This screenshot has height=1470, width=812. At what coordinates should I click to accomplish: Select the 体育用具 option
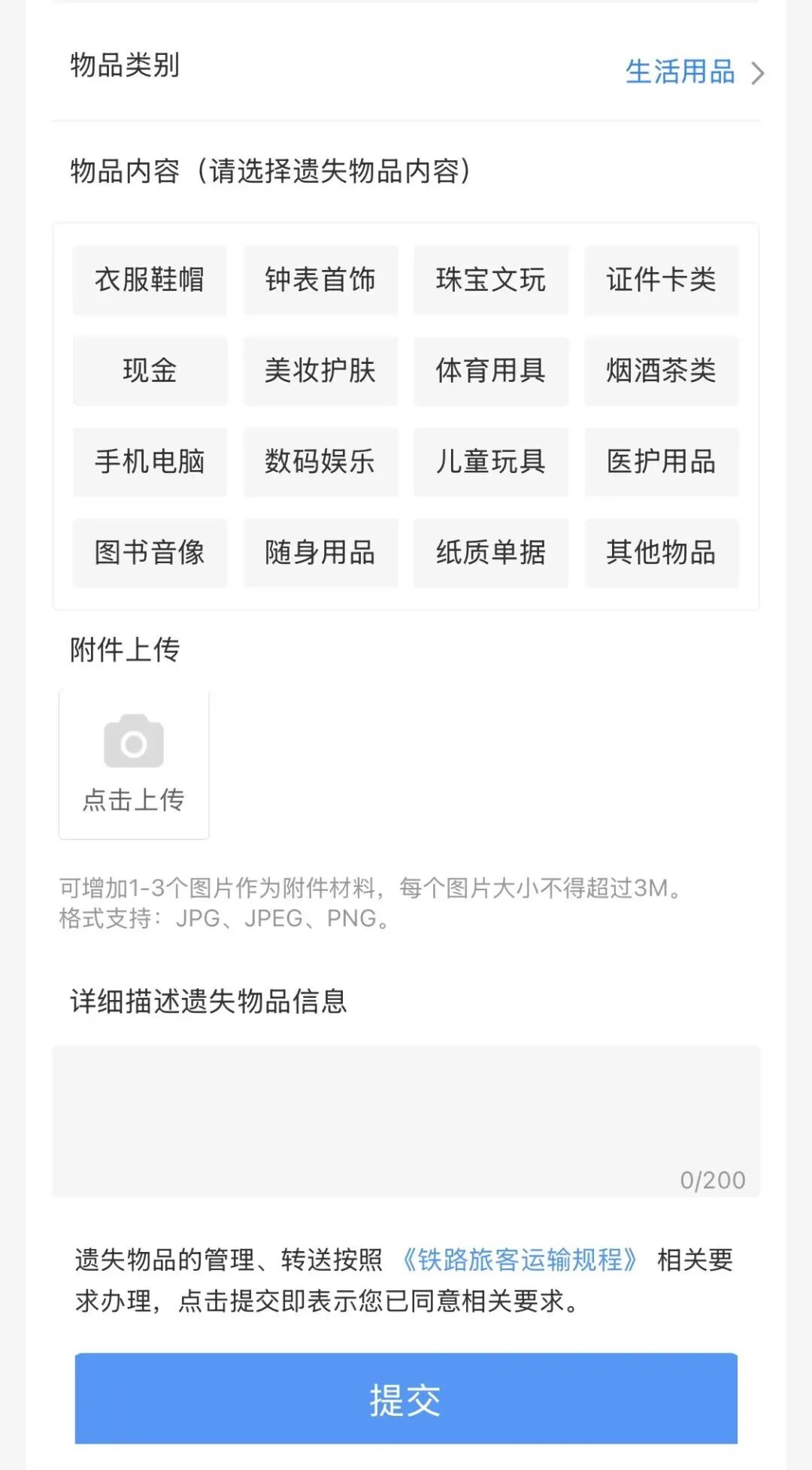click(x=491, y=371)
